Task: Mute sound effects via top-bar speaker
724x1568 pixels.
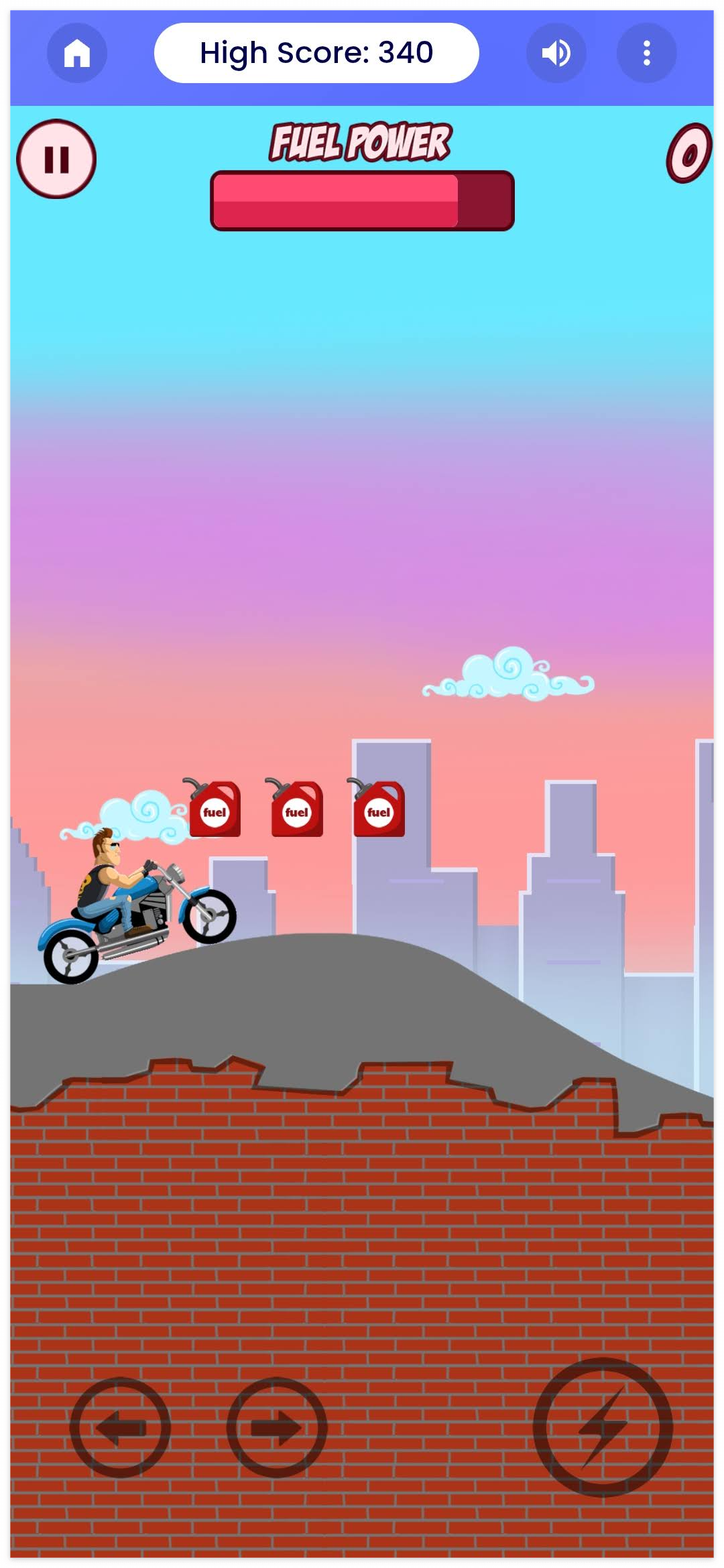Action: [555, 52]
